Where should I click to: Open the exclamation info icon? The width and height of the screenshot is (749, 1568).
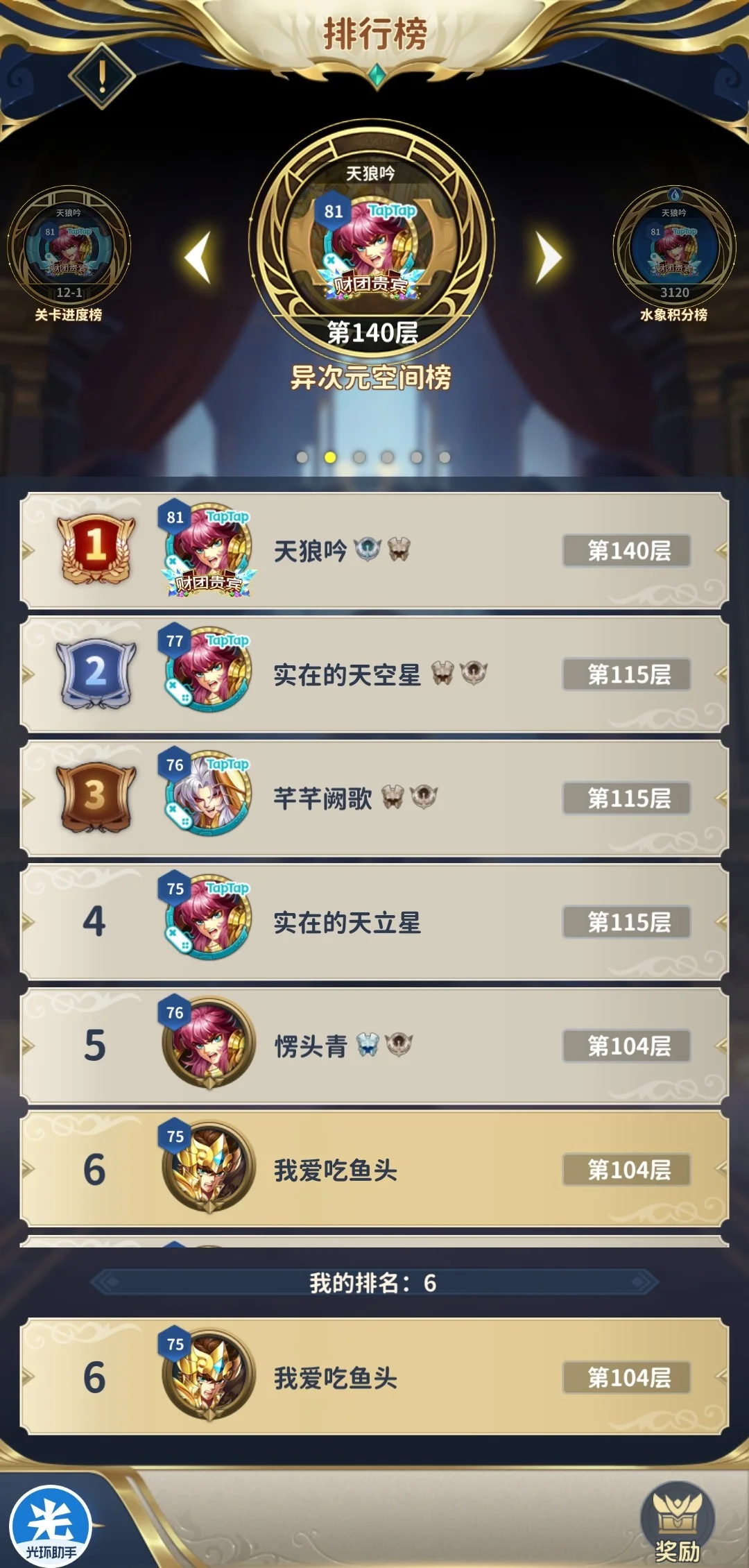point(102,76)
